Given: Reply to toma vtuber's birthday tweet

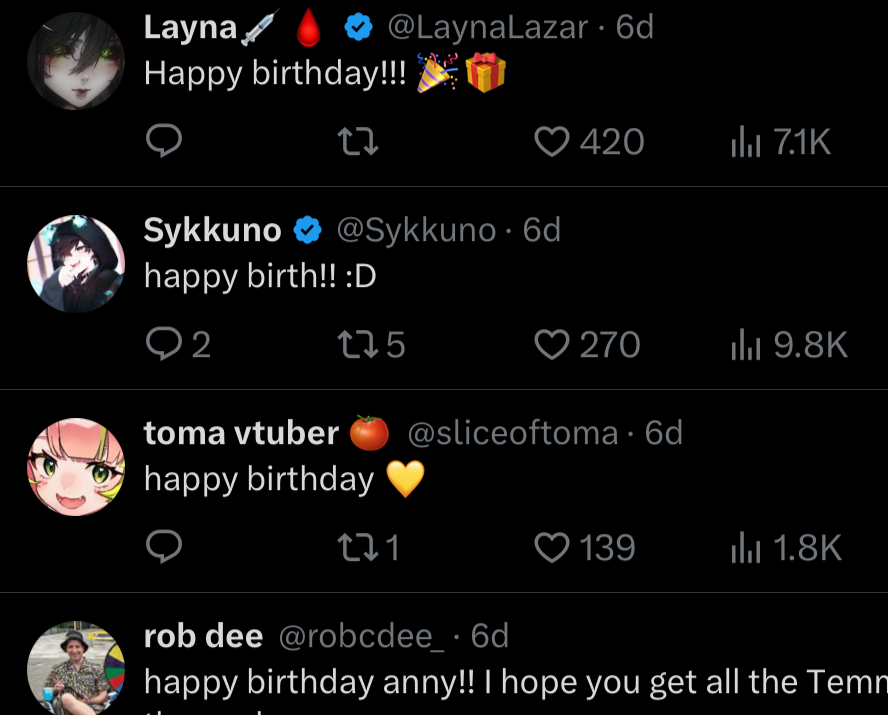Looking at the screenshot, I should coord(164,547).
